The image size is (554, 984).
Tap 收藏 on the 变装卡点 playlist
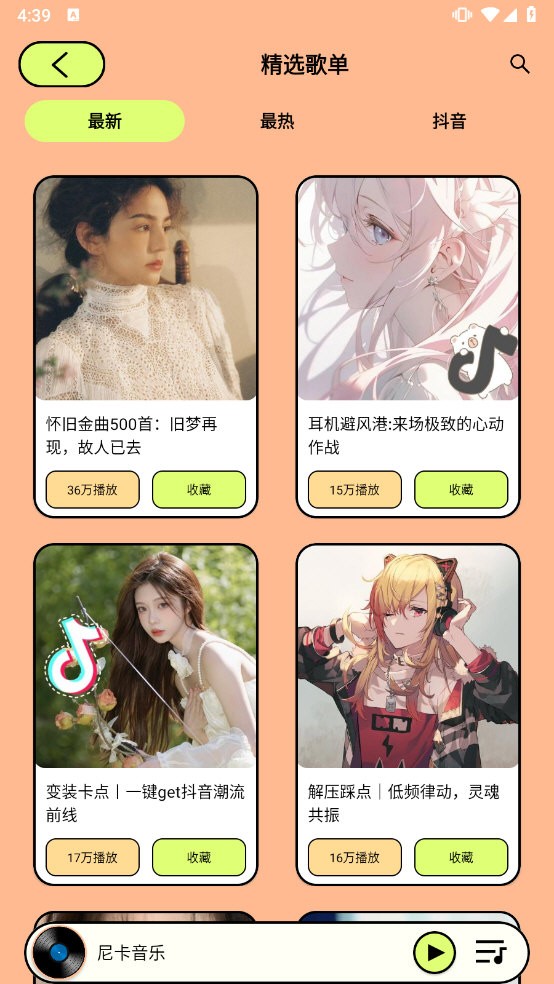199,857
